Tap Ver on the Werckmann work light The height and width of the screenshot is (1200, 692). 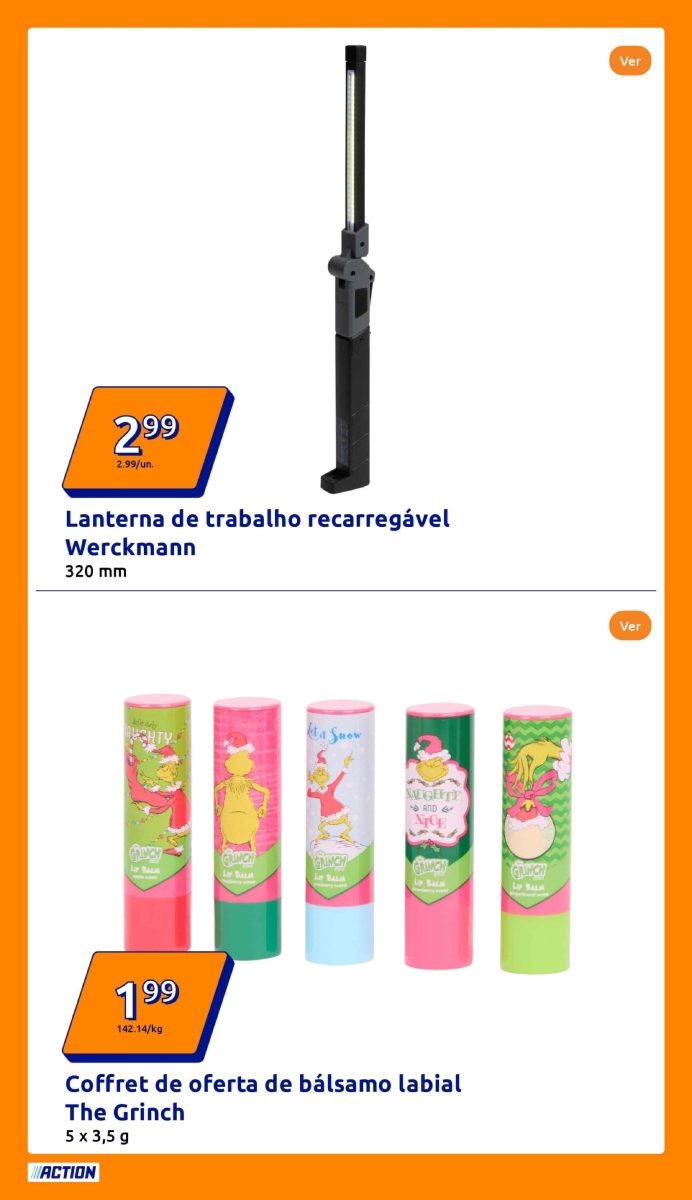click(629, 61)
